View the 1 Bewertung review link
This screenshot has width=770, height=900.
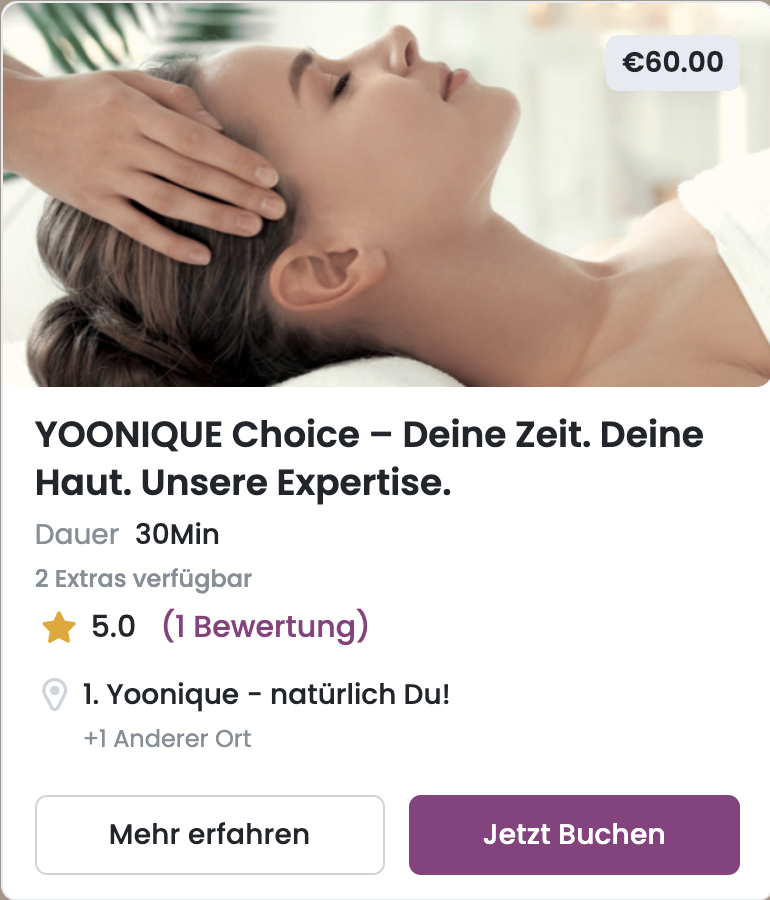(x=265, y=627)
